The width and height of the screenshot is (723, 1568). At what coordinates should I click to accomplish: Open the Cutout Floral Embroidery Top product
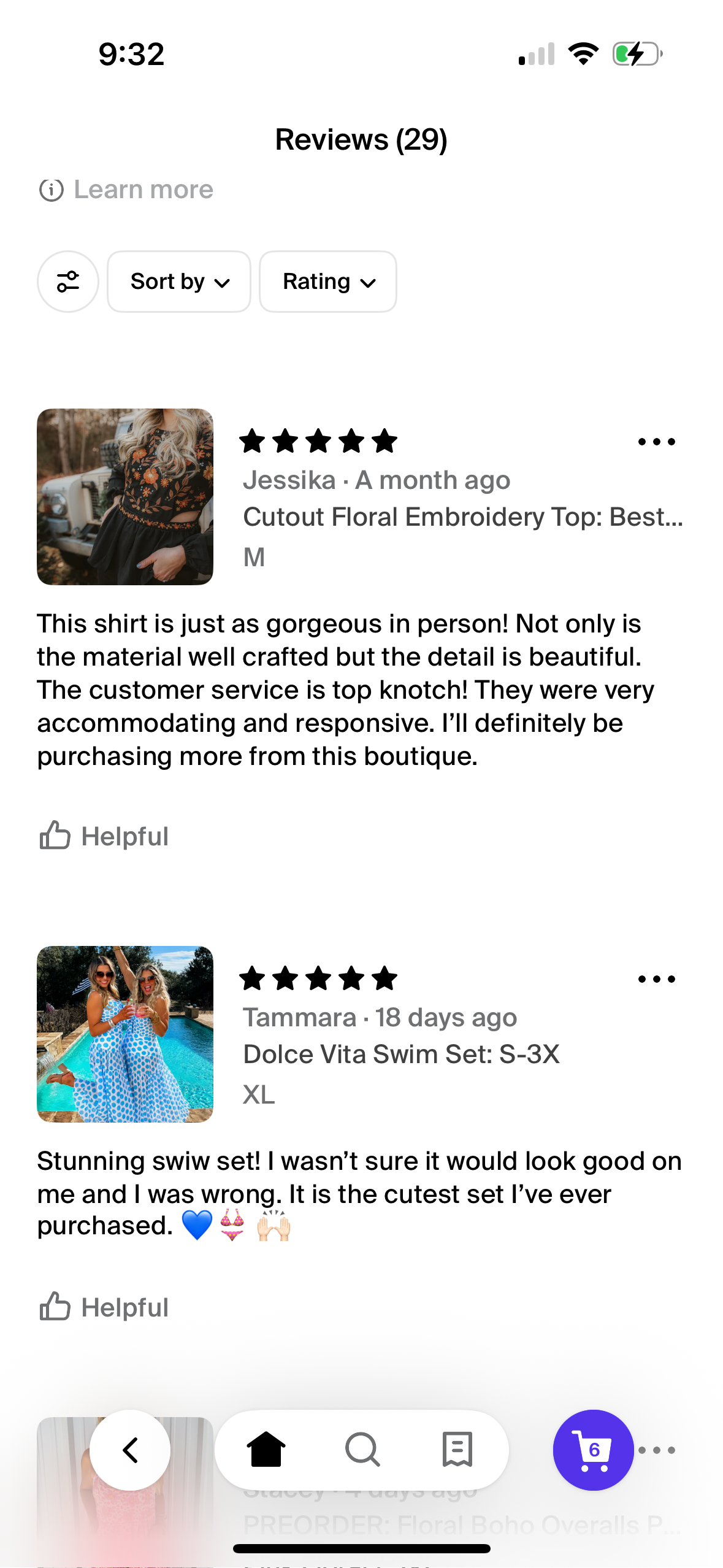(x=462, y=517)
